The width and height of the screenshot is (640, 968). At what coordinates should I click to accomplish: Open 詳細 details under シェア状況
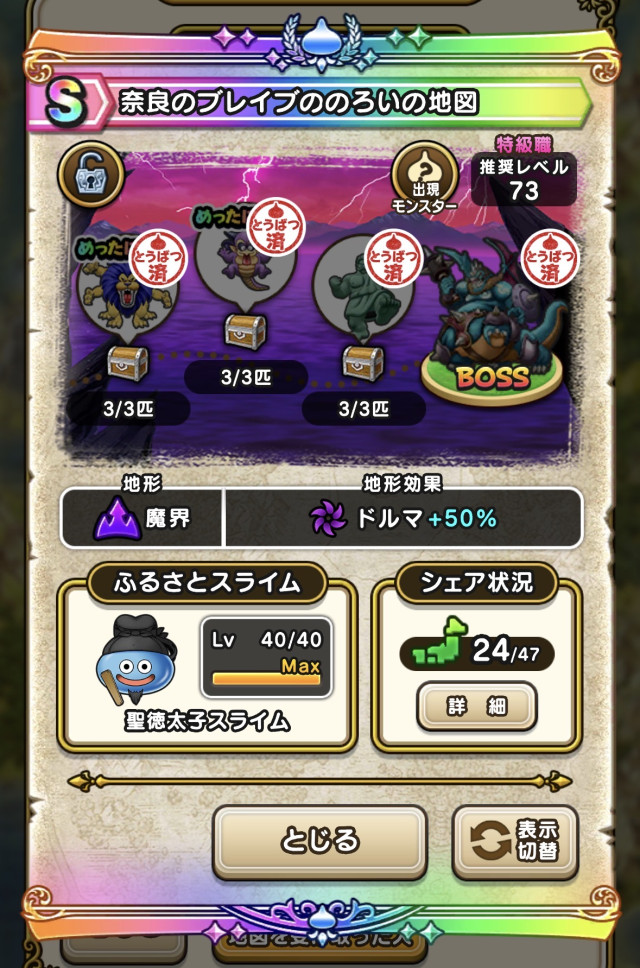tap(476, 706)
